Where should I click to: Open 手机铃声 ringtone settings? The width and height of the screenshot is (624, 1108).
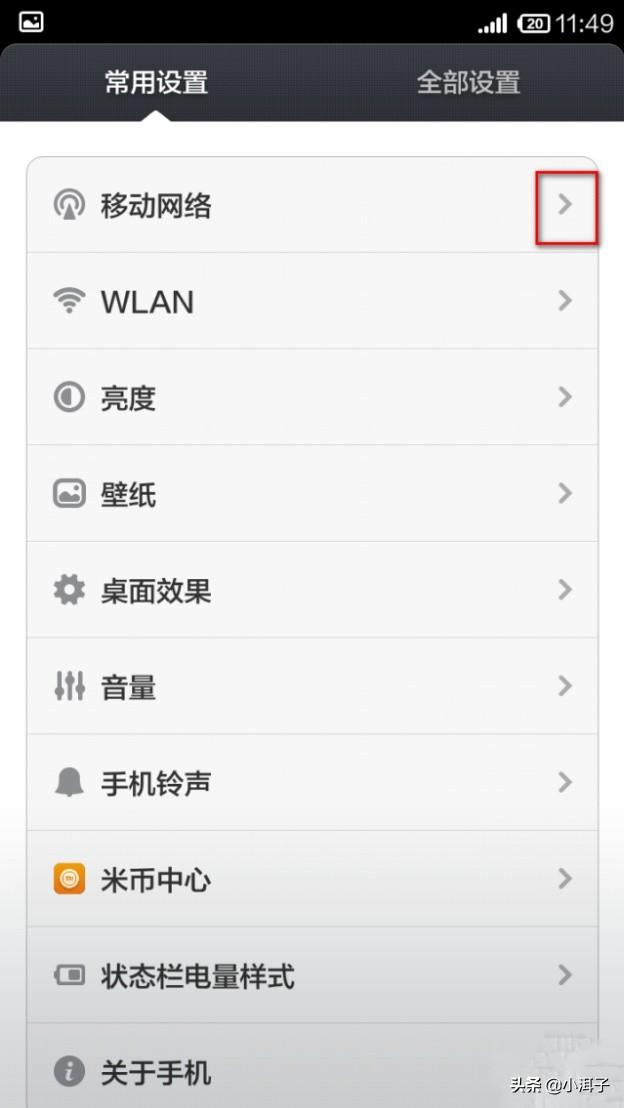pos(312,783)
